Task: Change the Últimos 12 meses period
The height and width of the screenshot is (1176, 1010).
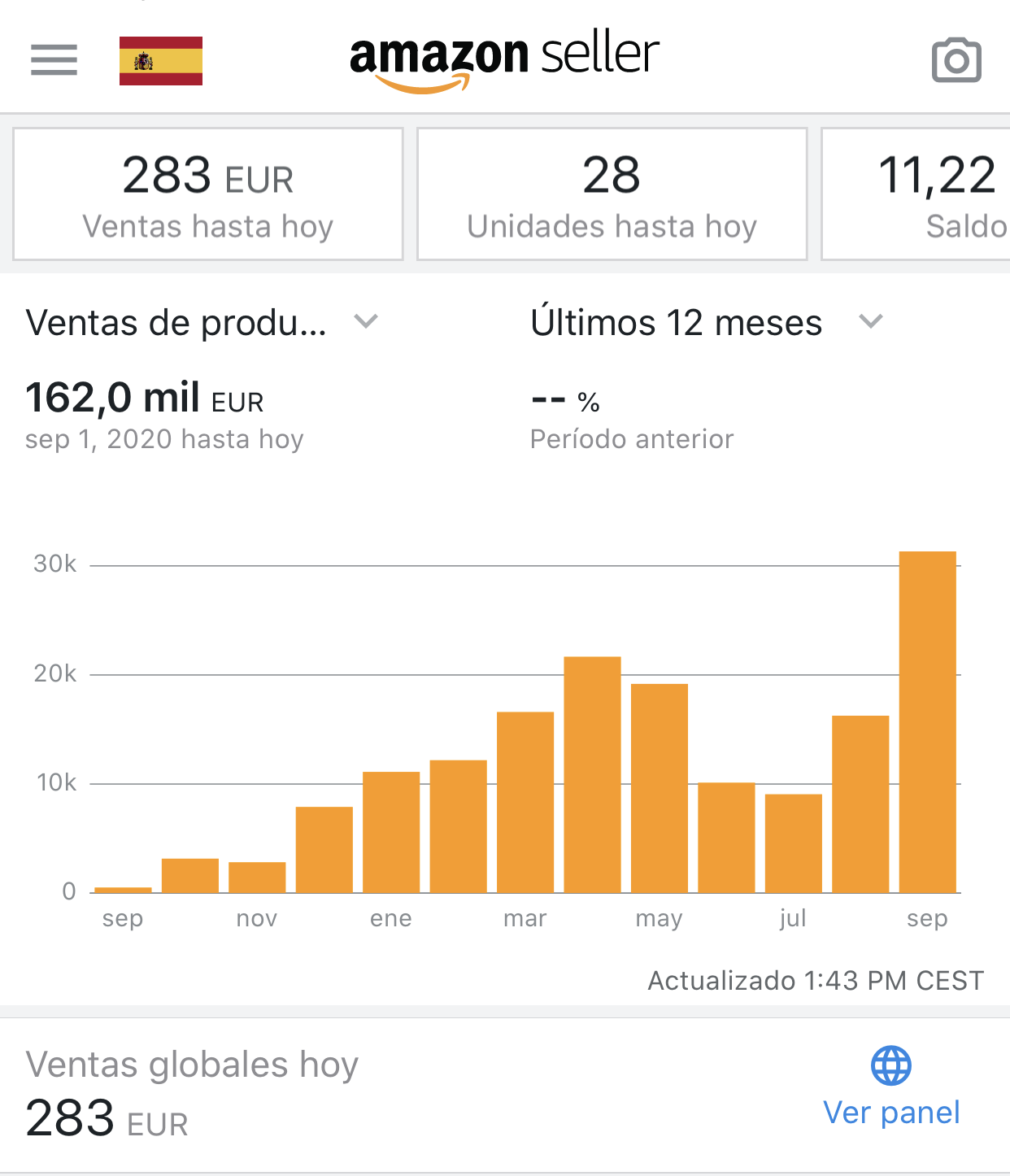Action: click(x=706, y=322)
